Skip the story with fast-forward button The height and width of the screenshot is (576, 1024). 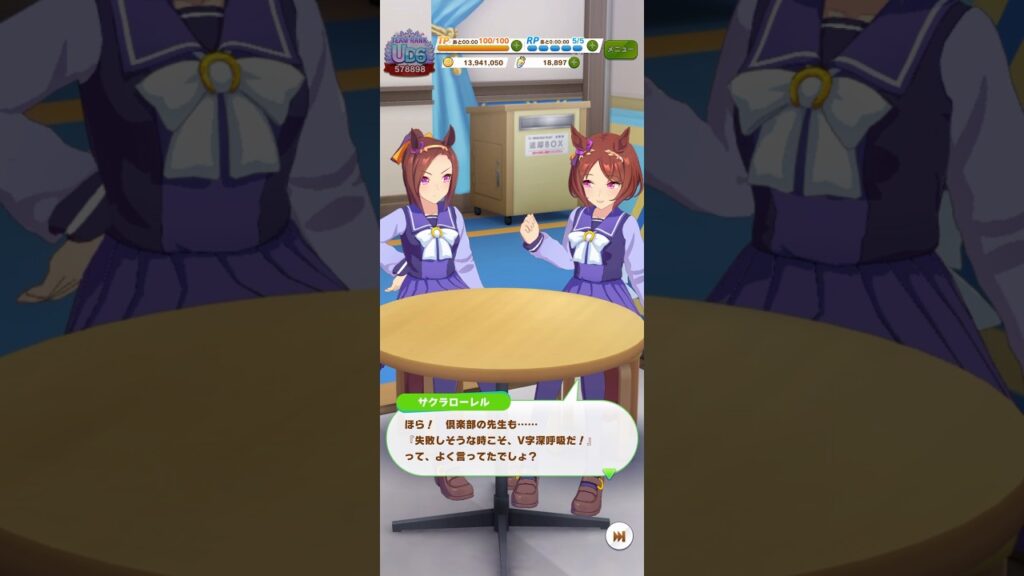[619, 537]
